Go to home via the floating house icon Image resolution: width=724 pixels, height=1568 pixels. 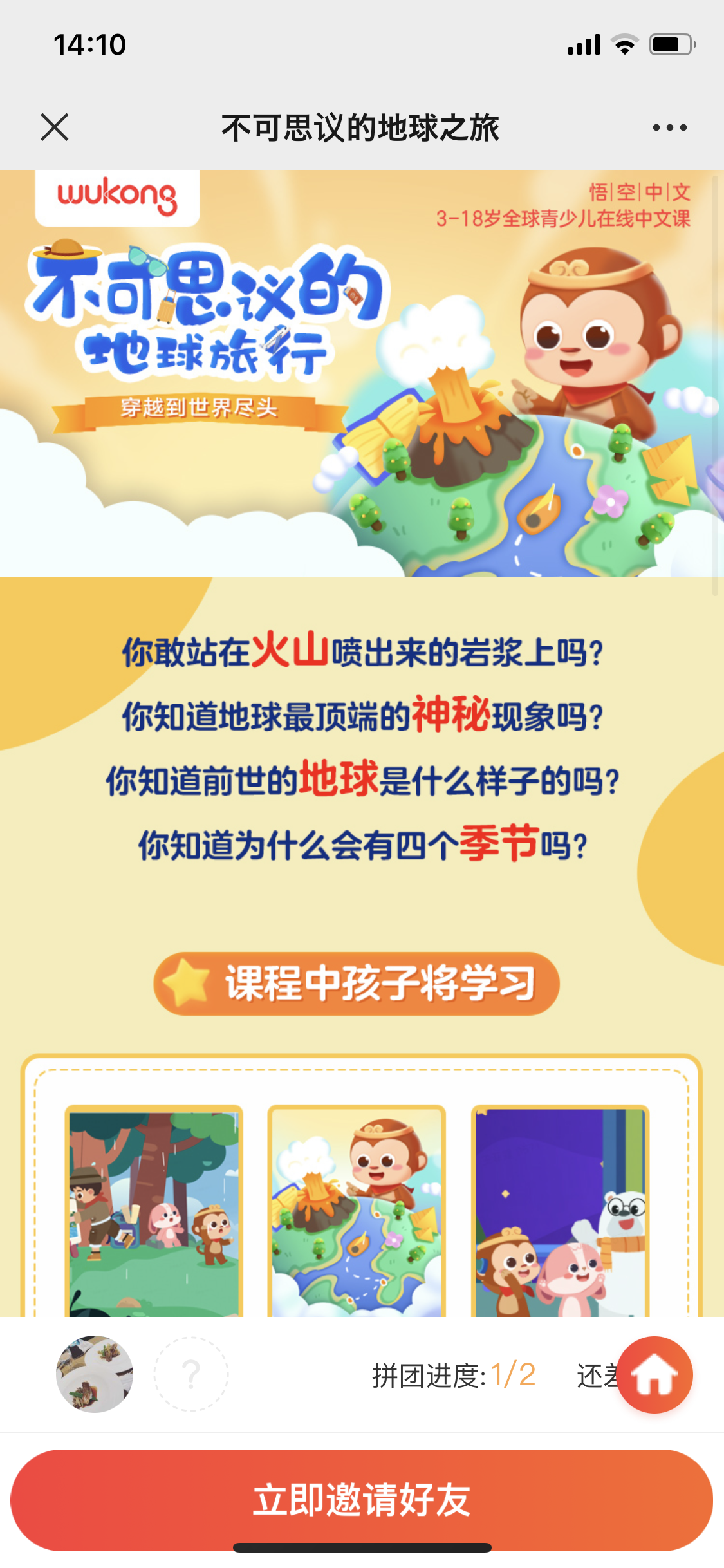pyautogui.click(x=654, y=1374)
